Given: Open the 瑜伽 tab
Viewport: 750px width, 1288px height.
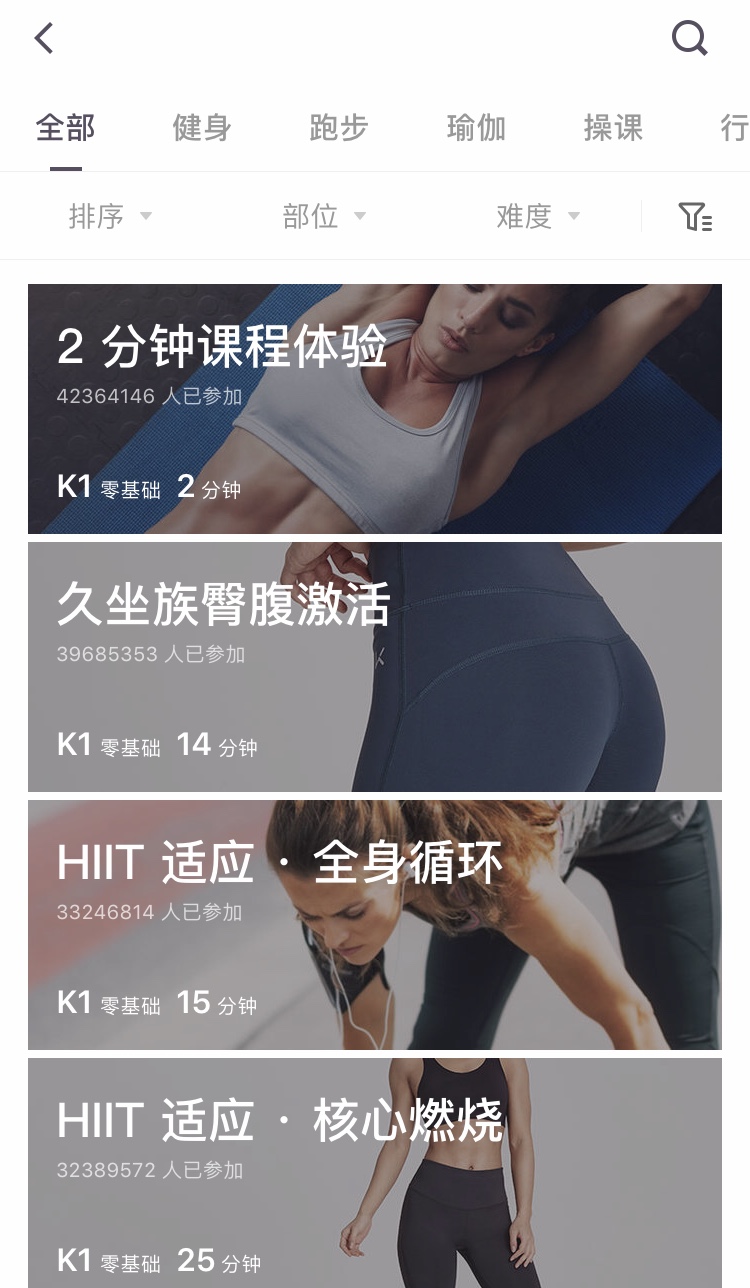Looking at the screenshot, I should point(476,129).
